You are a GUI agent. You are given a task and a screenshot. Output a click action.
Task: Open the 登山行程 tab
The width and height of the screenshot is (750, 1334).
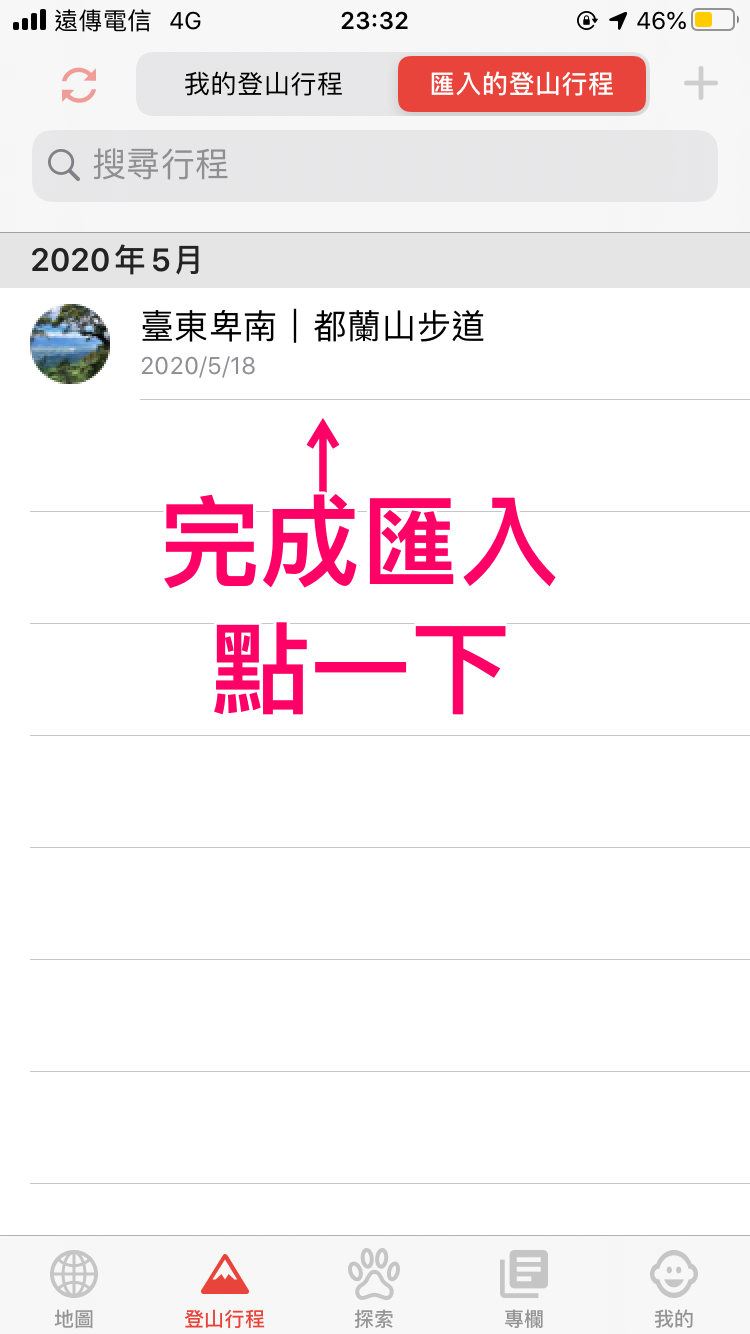pos(225,1288)
